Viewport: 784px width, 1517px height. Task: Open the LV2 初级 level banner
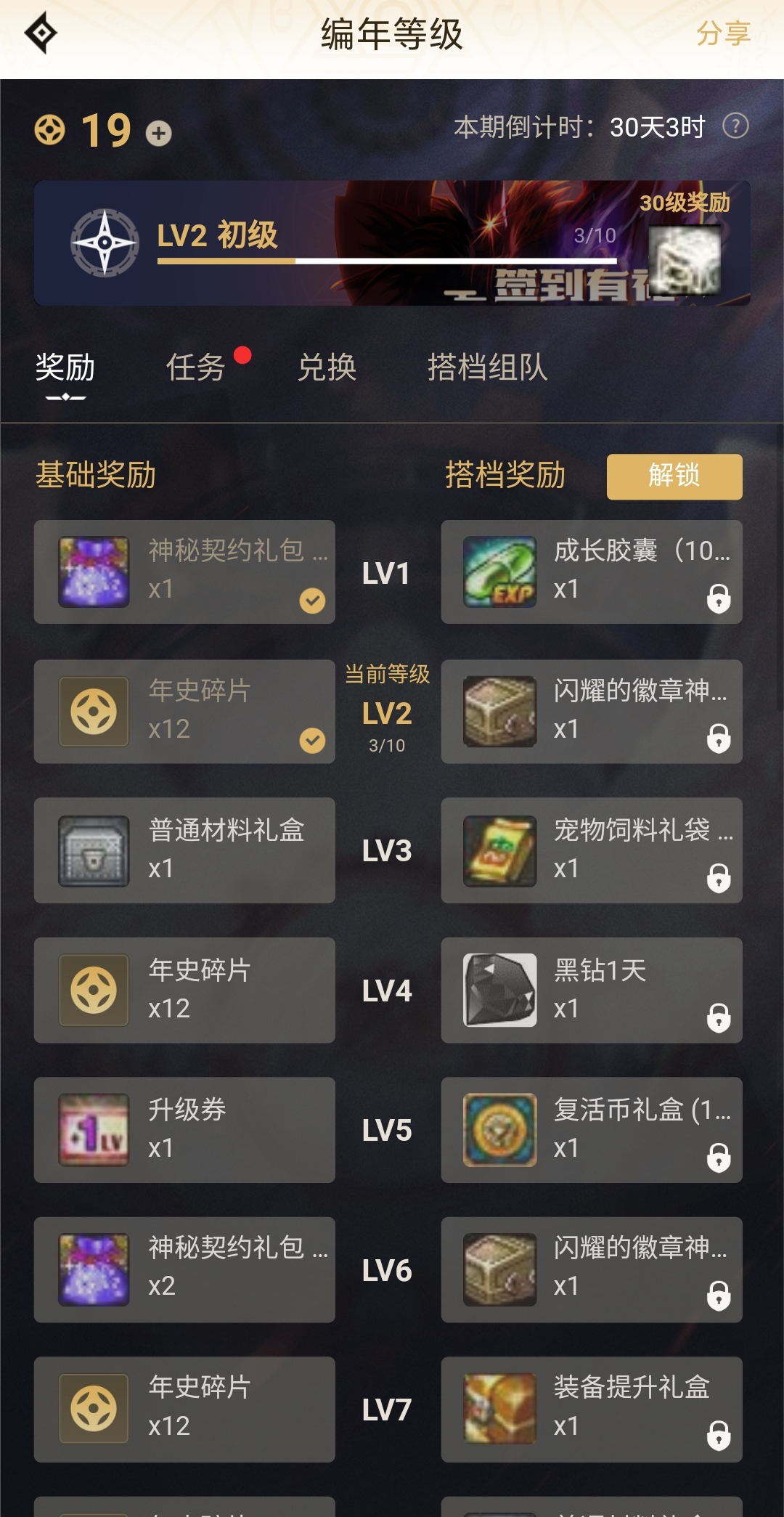point(392,243)
